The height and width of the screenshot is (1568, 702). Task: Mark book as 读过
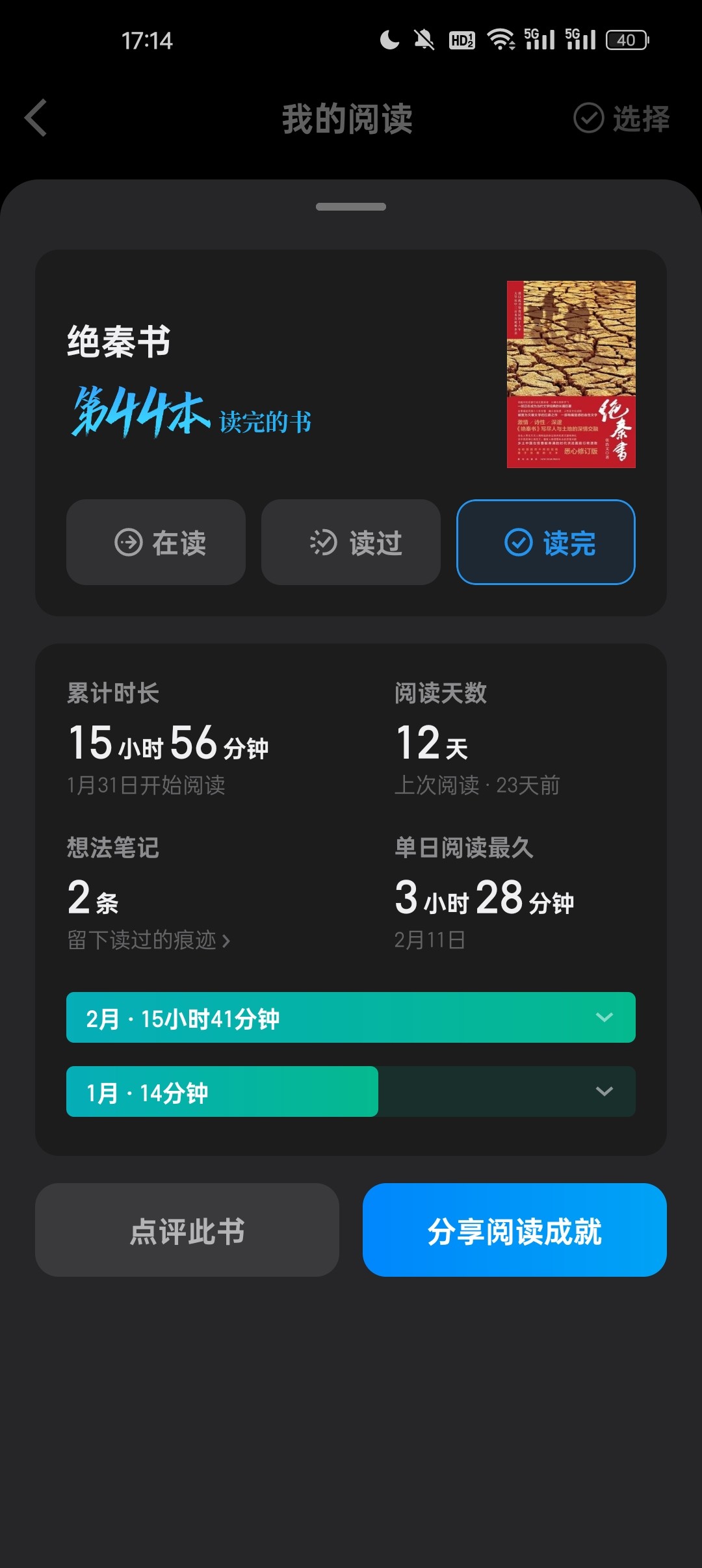351,542
